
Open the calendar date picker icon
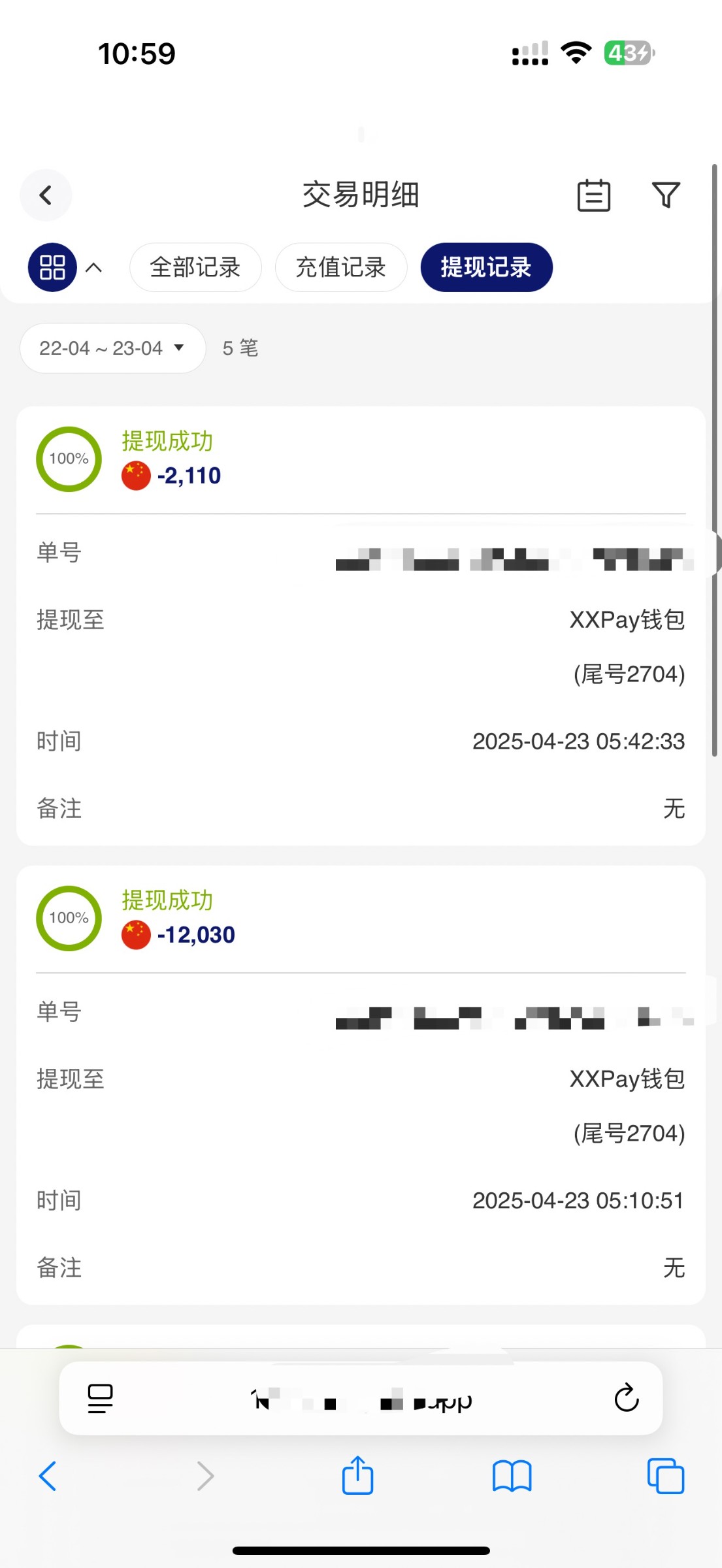[x=593, y=195]
